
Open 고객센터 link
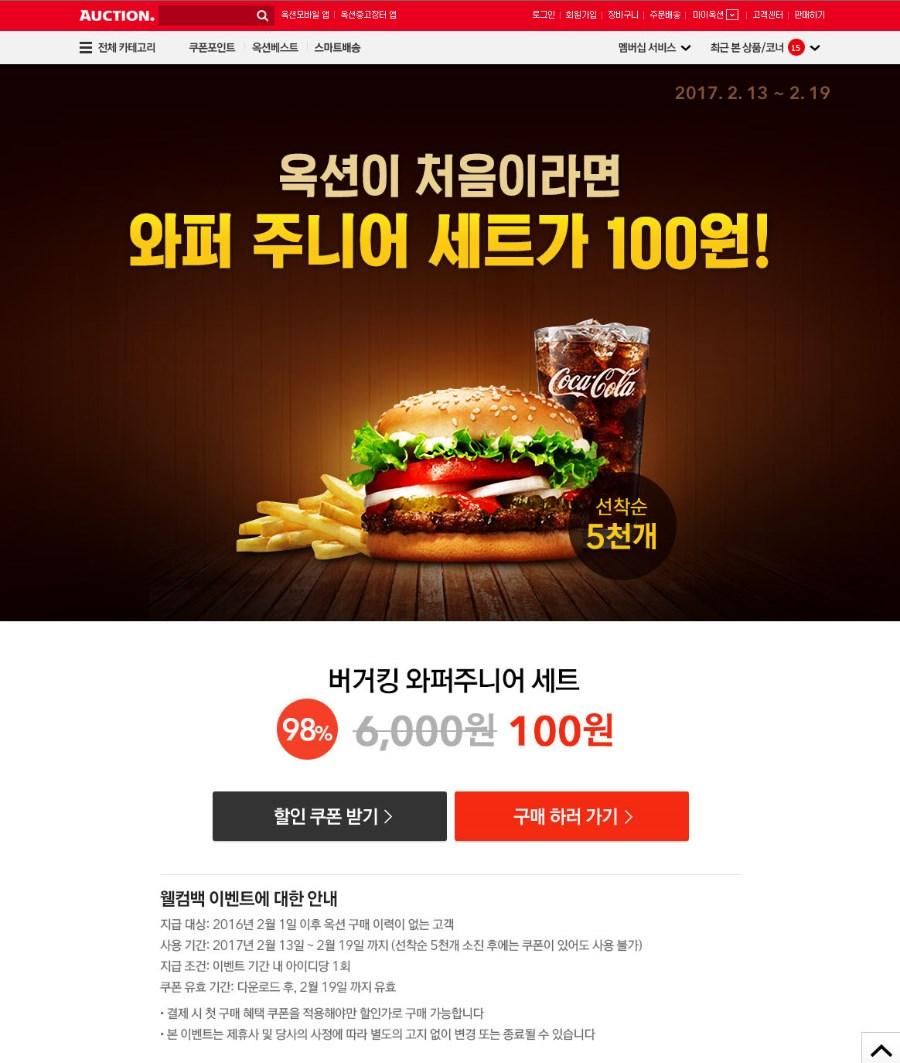[767, 15]
